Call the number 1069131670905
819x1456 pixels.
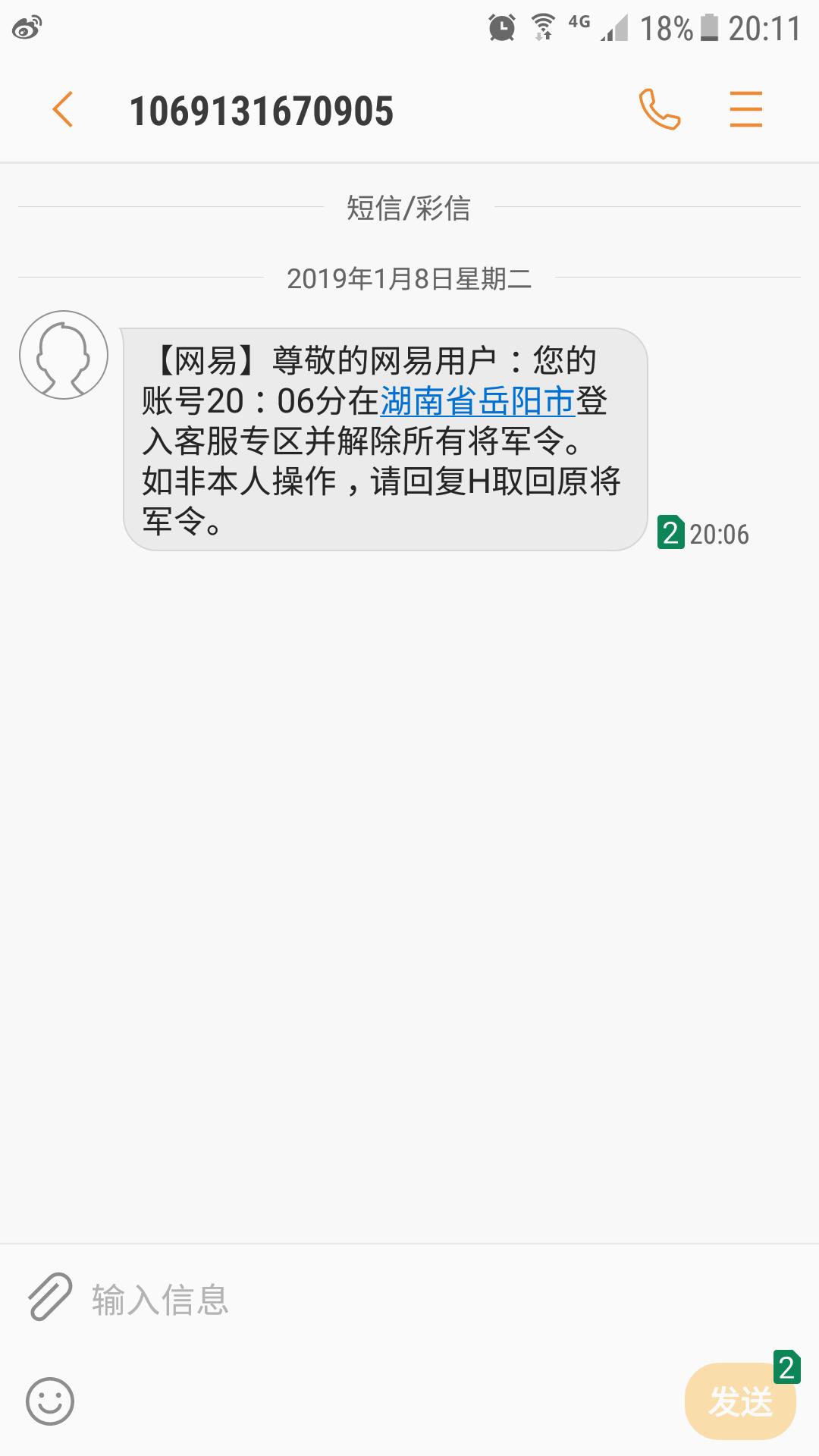point(660,109)
